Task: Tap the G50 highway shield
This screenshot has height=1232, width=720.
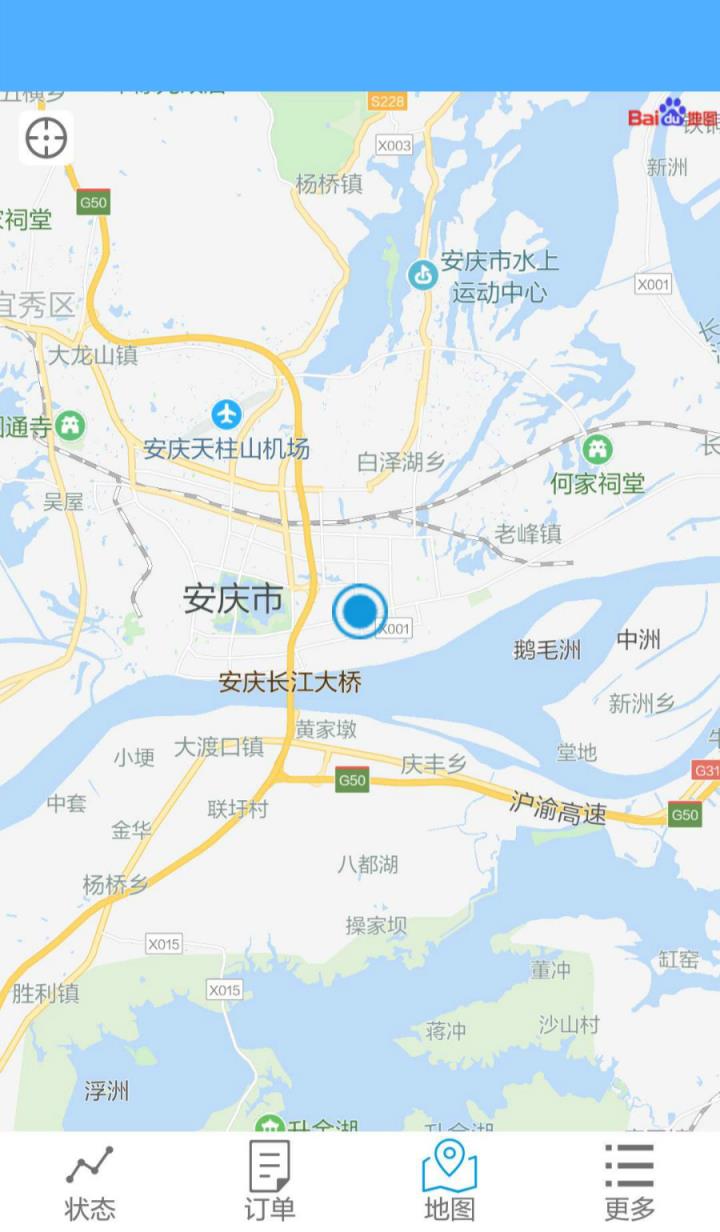Action: click(x=352, y=779)
